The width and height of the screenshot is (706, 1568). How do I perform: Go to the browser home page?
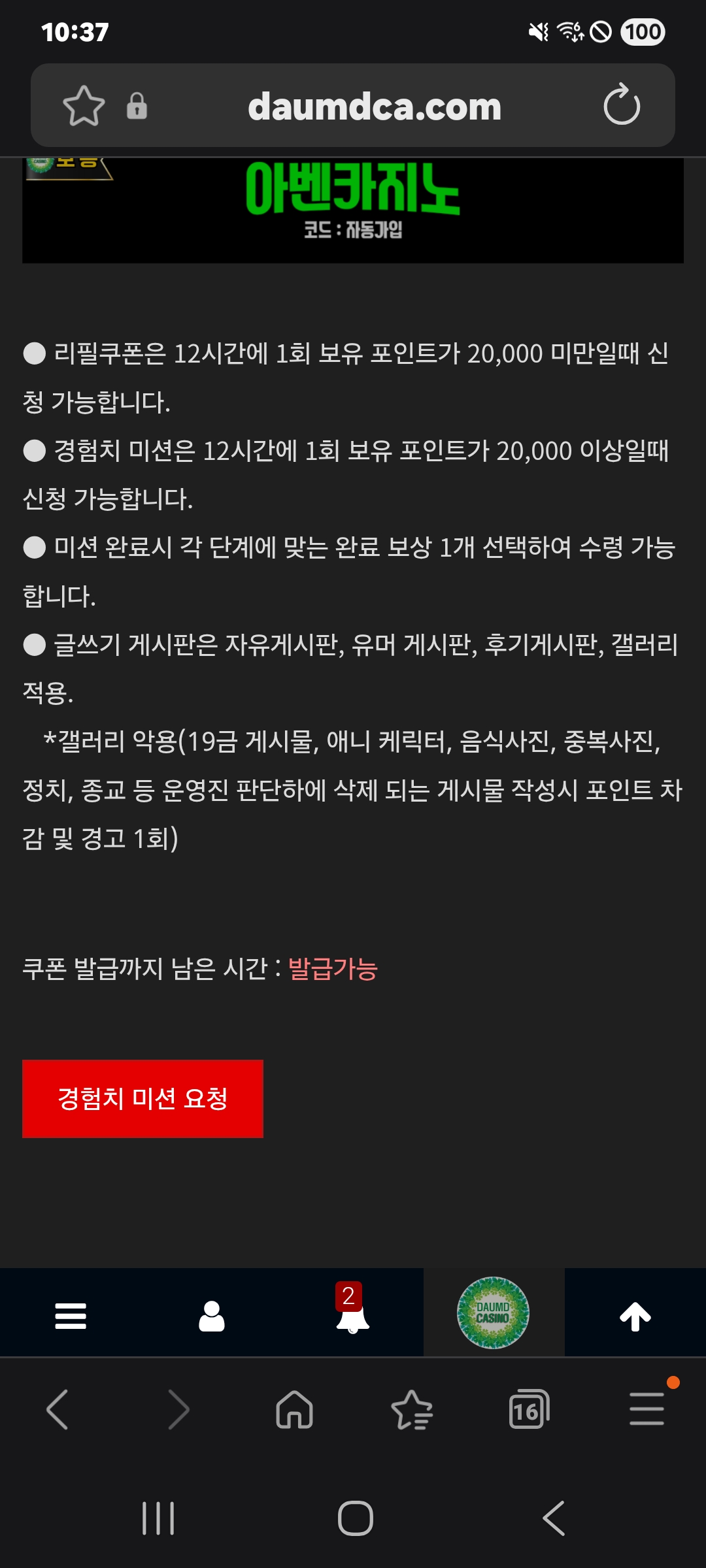pyautogui.click(x=294, y=1409)
